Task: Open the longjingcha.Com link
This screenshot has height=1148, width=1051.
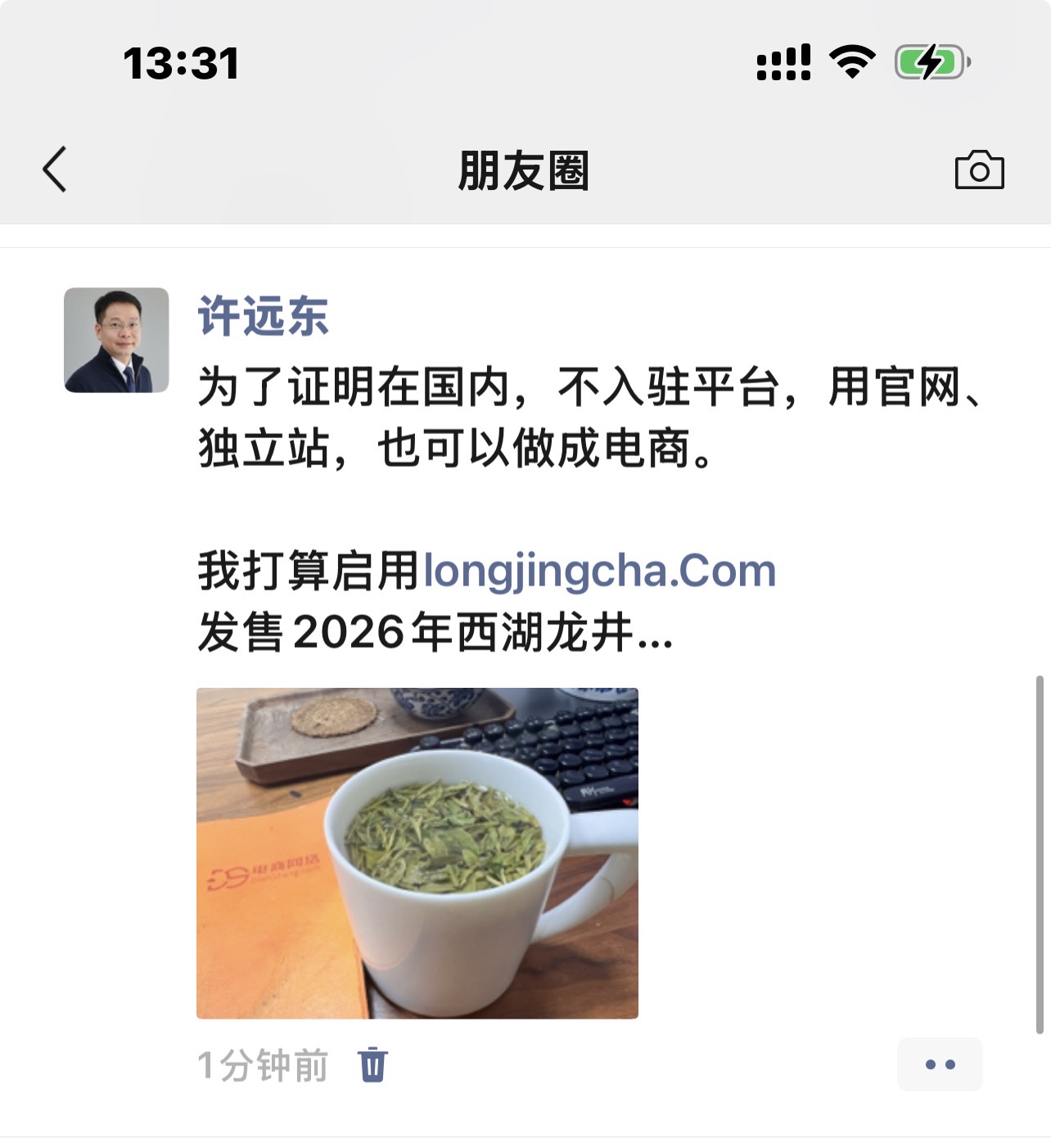Action: tap(599, 571)
